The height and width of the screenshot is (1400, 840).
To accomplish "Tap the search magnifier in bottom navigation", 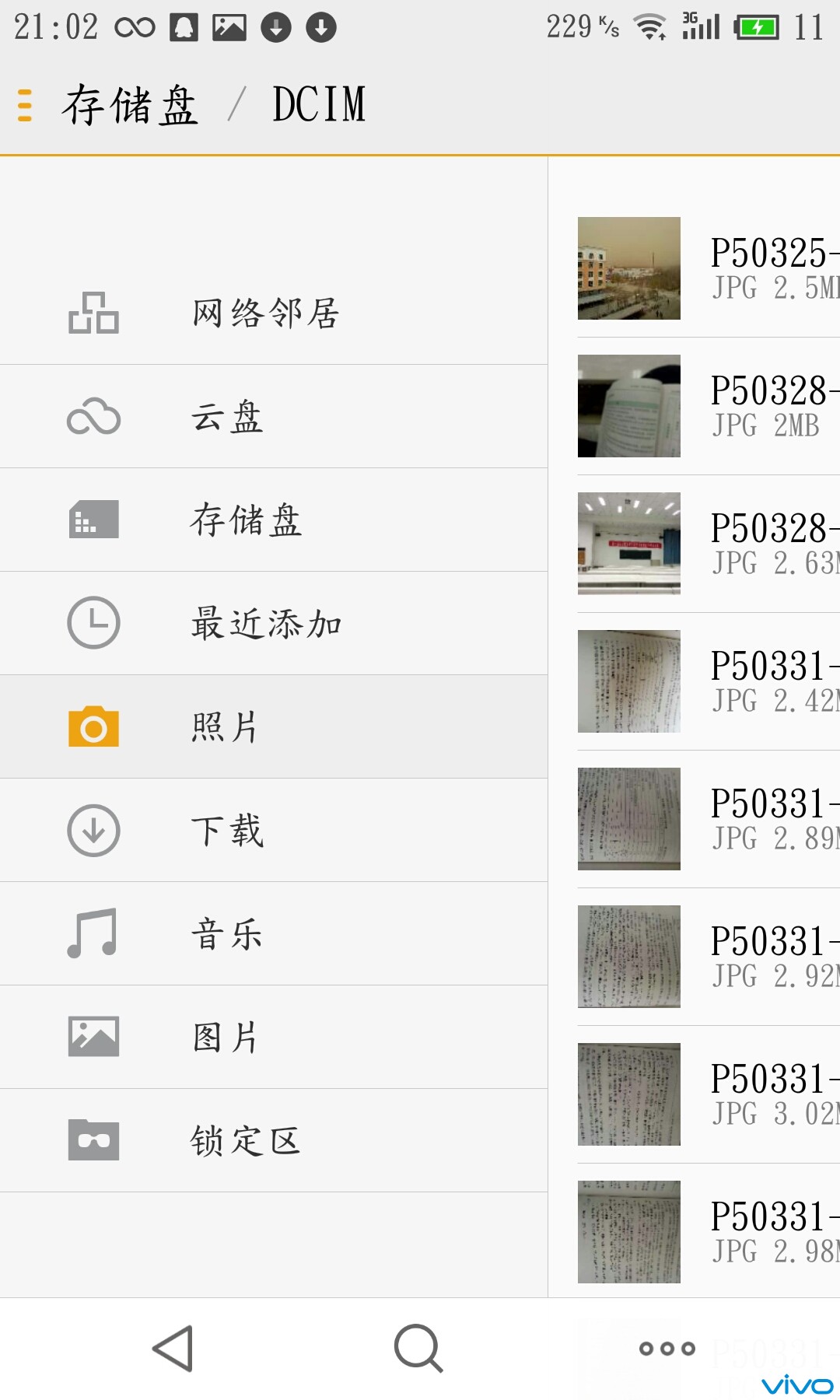I will point(418,1348).
